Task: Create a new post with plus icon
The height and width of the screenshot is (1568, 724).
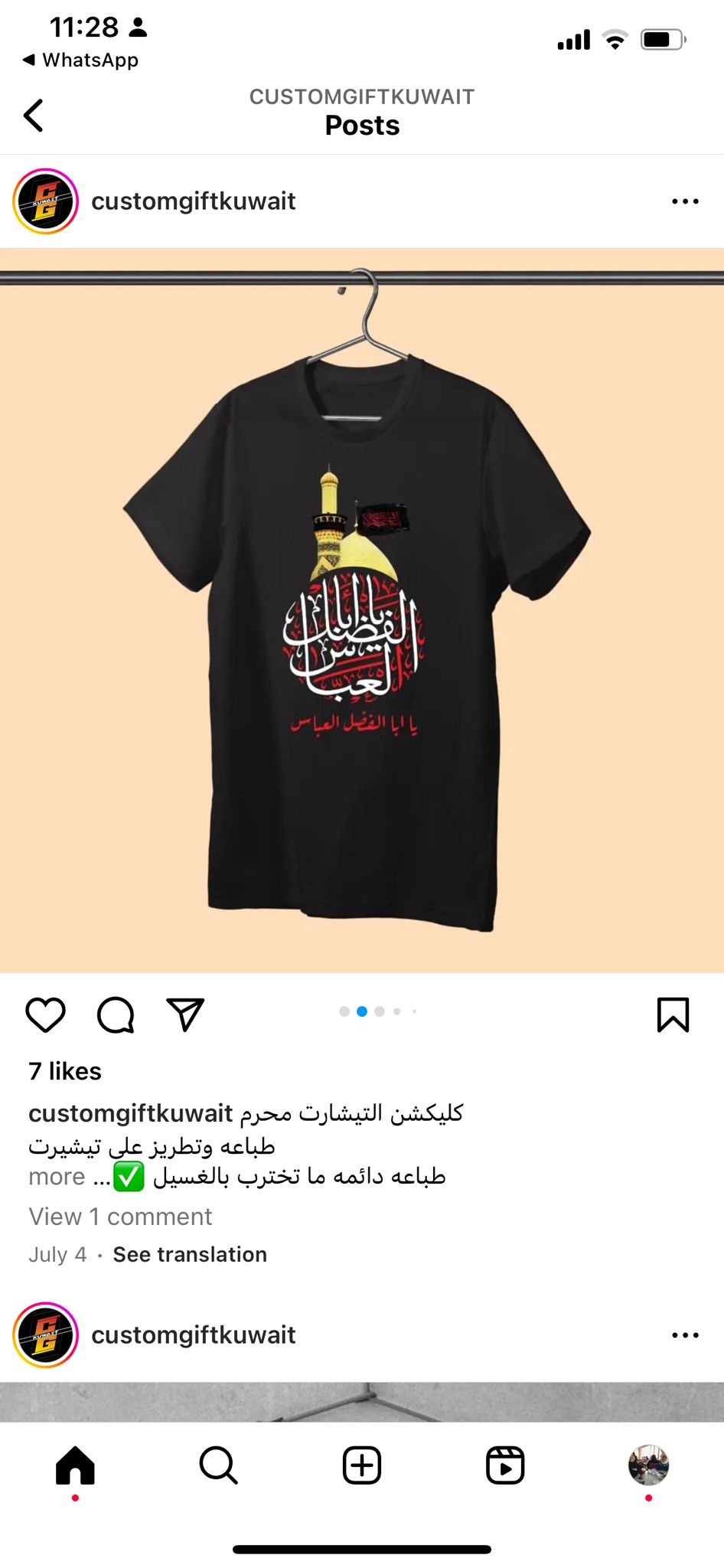Action: (x=362, y=1465)
